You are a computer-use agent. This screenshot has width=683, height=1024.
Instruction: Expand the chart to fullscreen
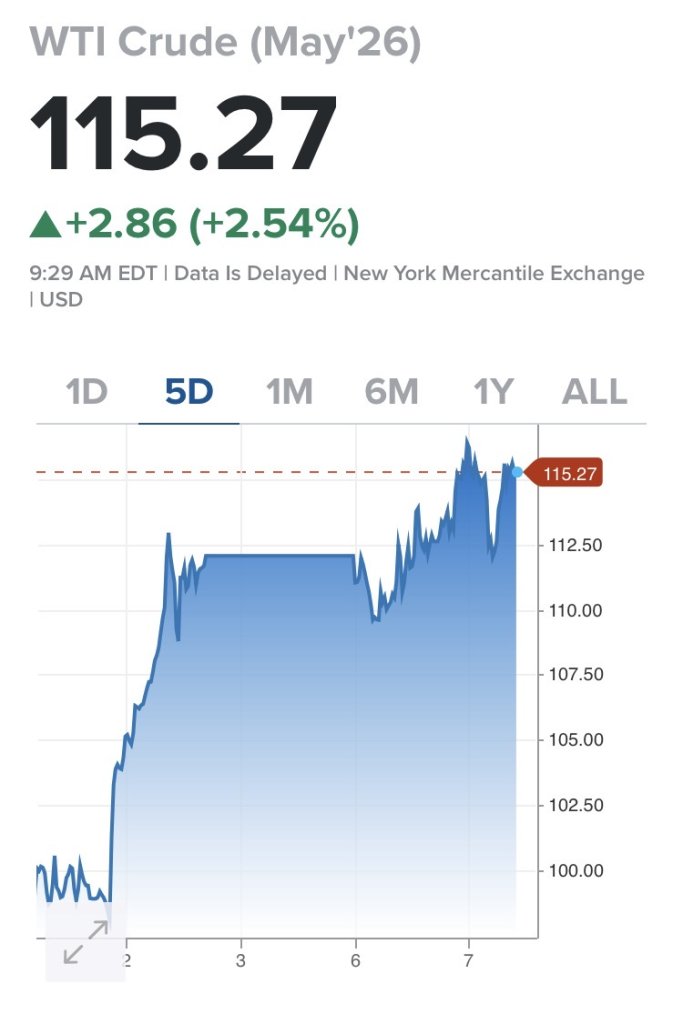[85, 942]
